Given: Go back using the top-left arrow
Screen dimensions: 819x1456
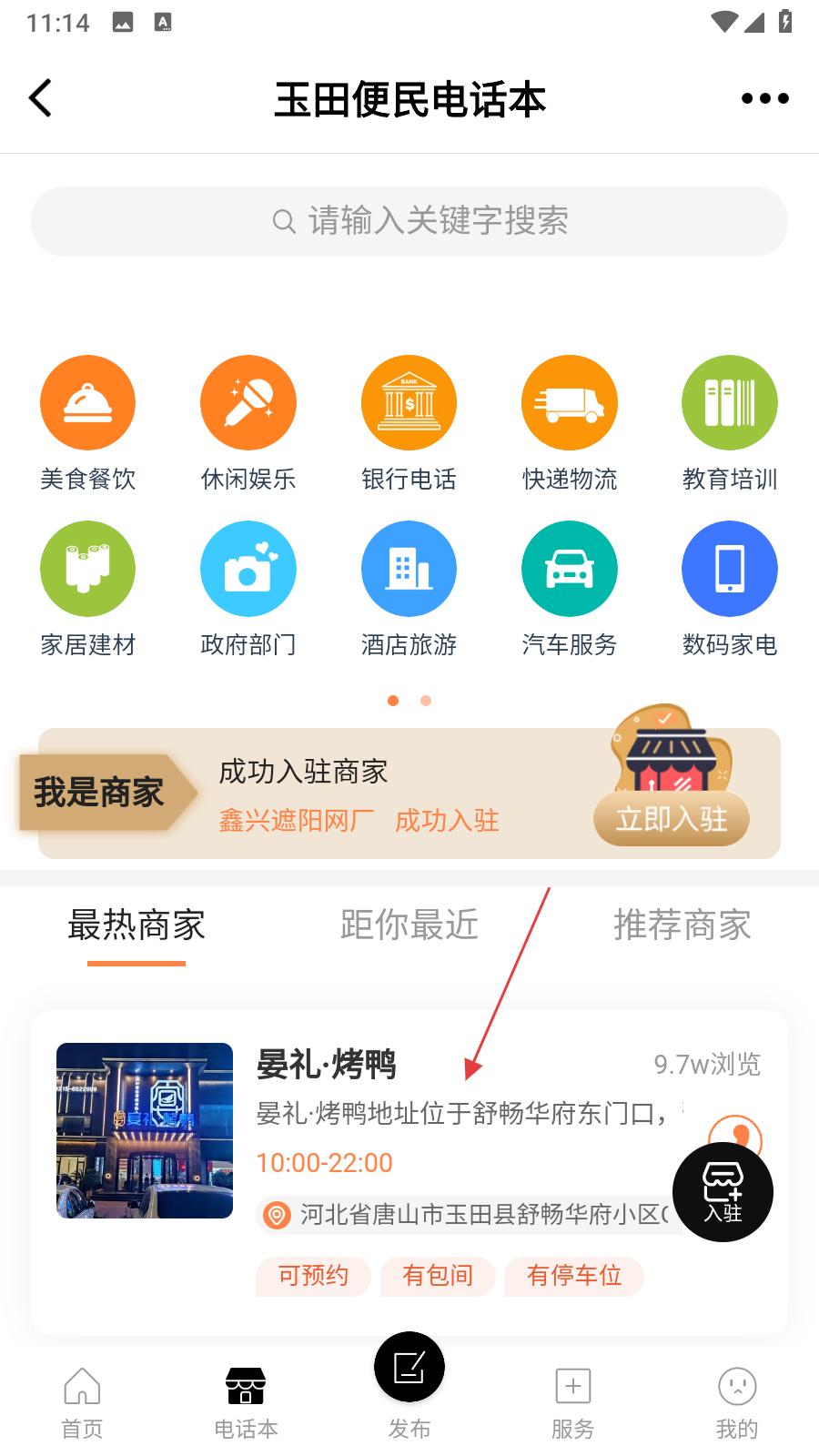Looking at the screenshot, I should [x=41, y=98].
